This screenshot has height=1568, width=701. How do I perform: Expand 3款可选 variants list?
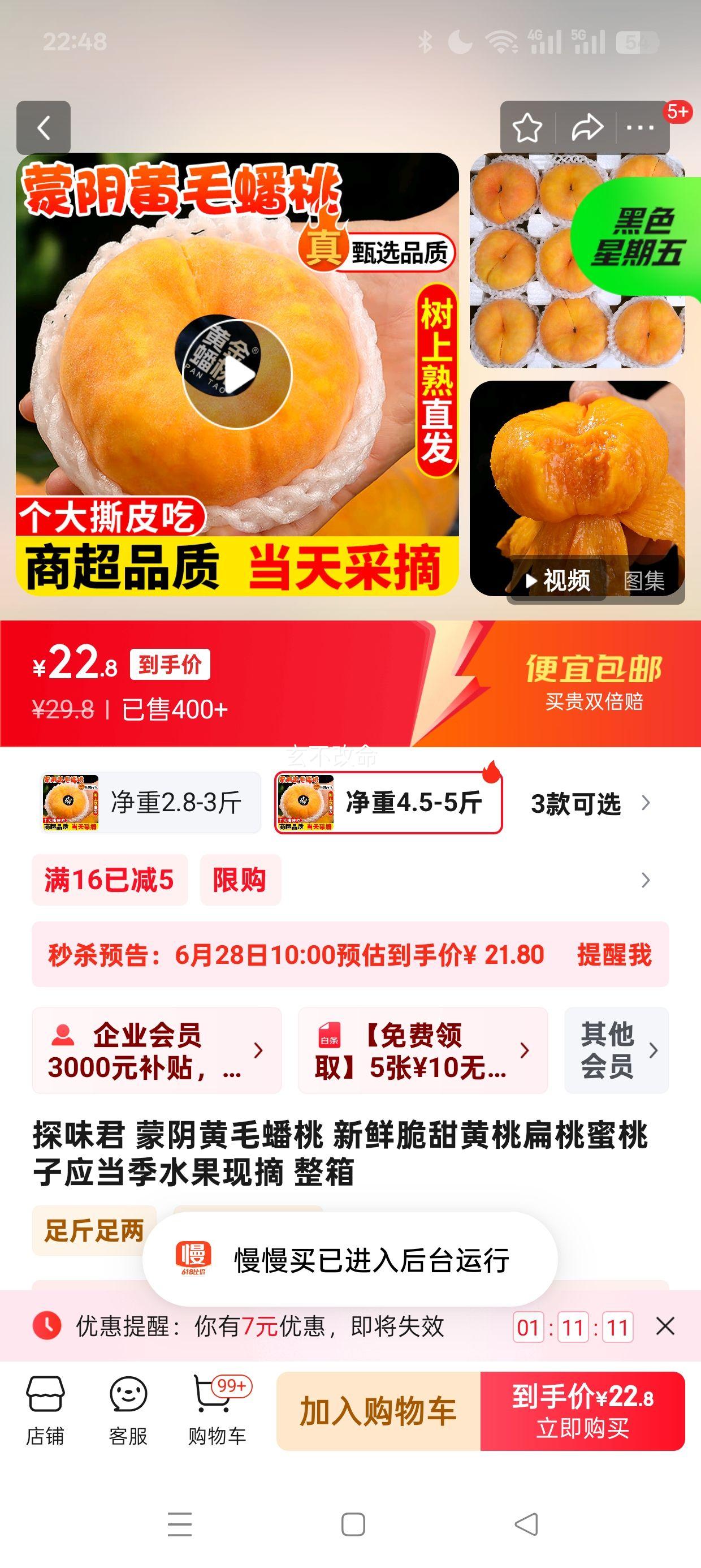click(x=589, y=803)
